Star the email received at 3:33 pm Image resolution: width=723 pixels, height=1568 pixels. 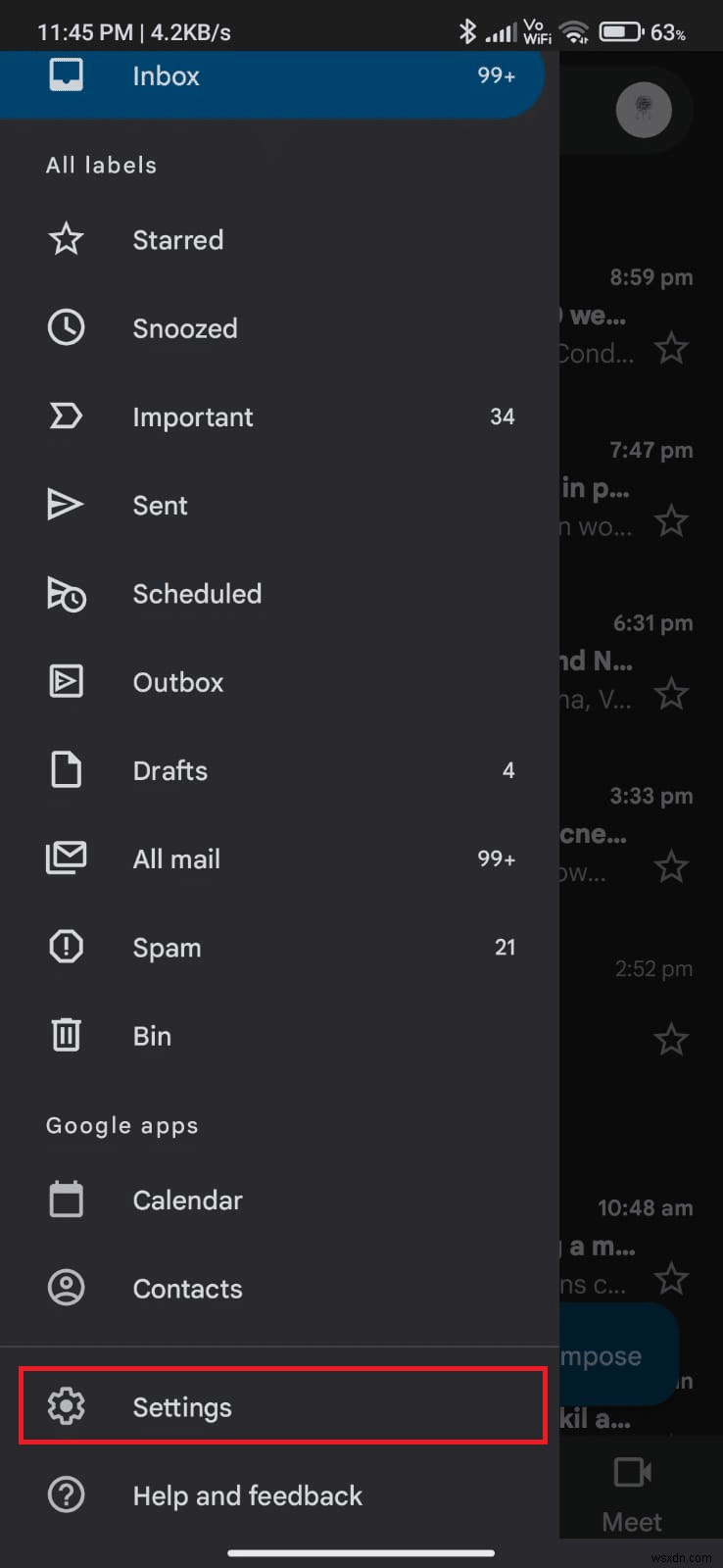[x=672, y=866]
